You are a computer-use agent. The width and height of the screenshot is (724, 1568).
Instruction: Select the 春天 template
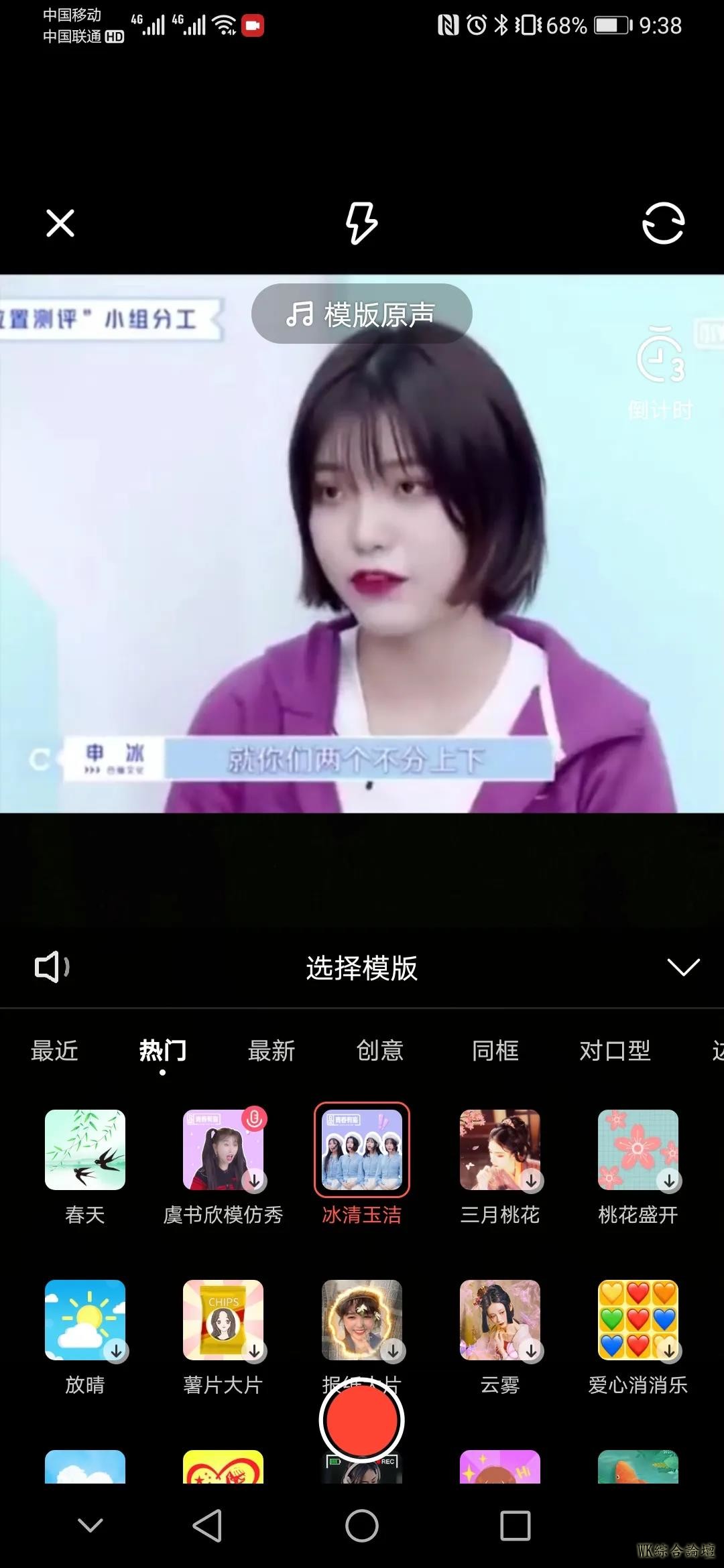[x=85, y=1150]
